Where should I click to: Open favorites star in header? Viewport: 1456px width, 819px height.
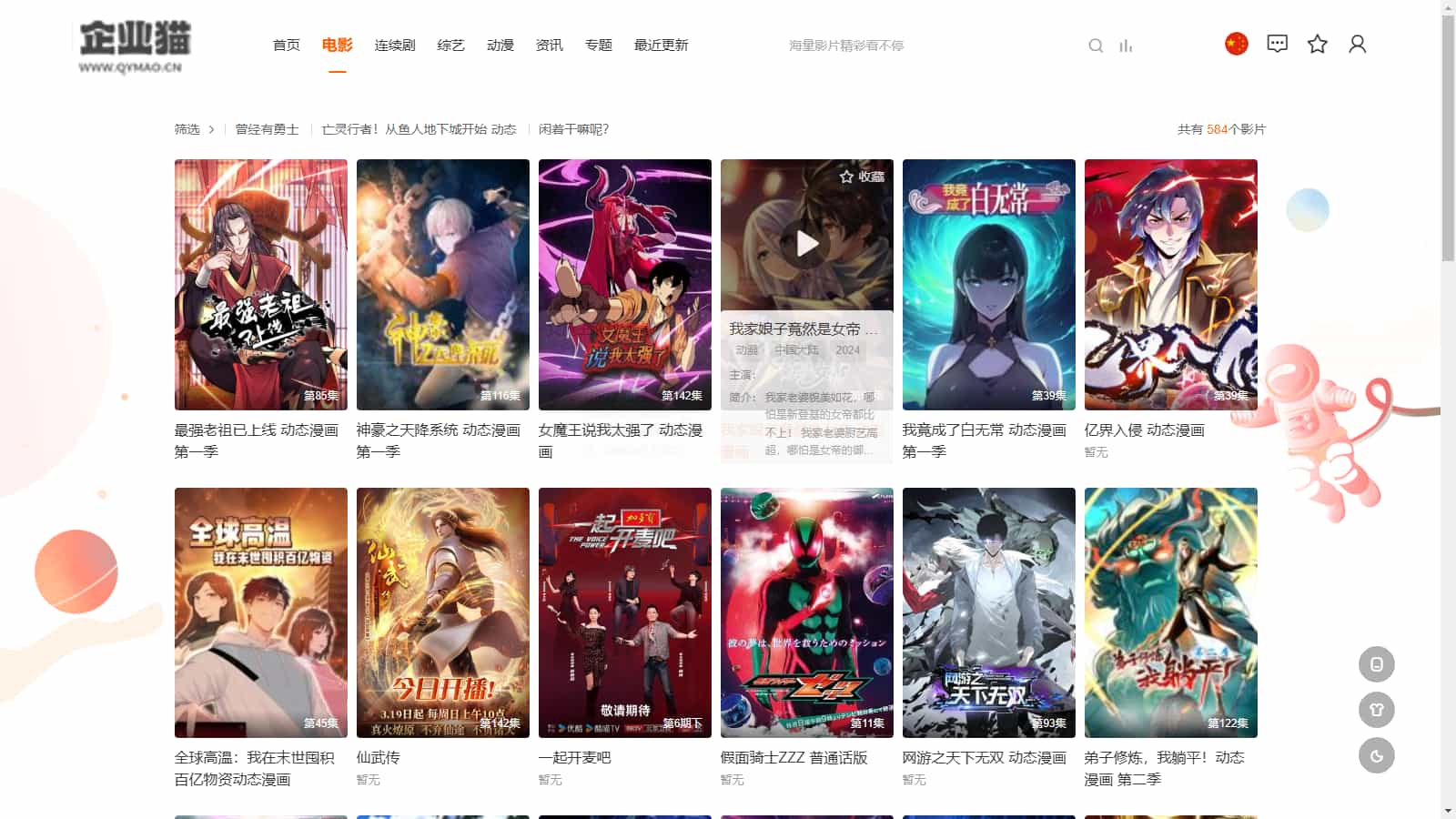pyautogui.click(x=1317, y=44)
